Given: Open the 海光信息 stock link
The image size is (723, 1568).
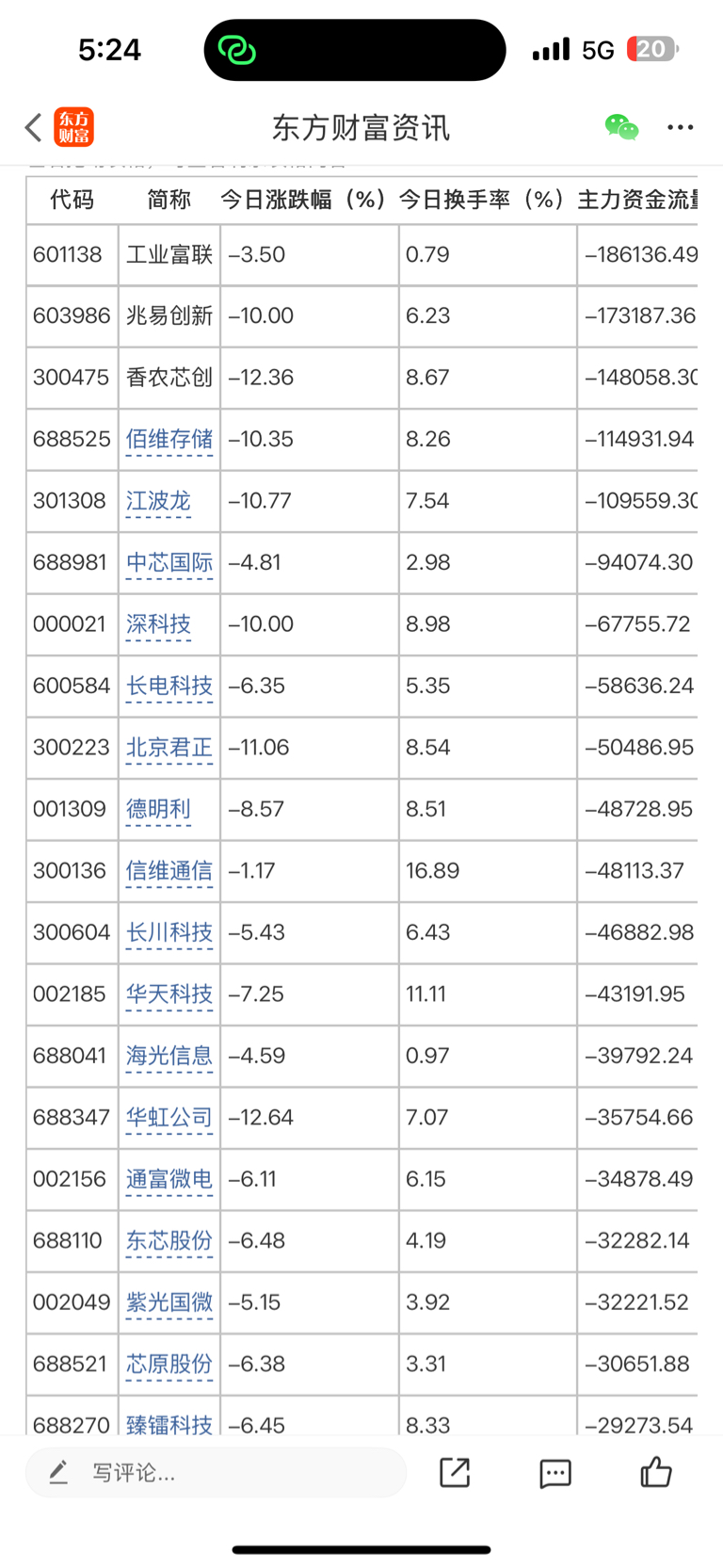Looking at the screenshot, I should (x=169, y=1057).
